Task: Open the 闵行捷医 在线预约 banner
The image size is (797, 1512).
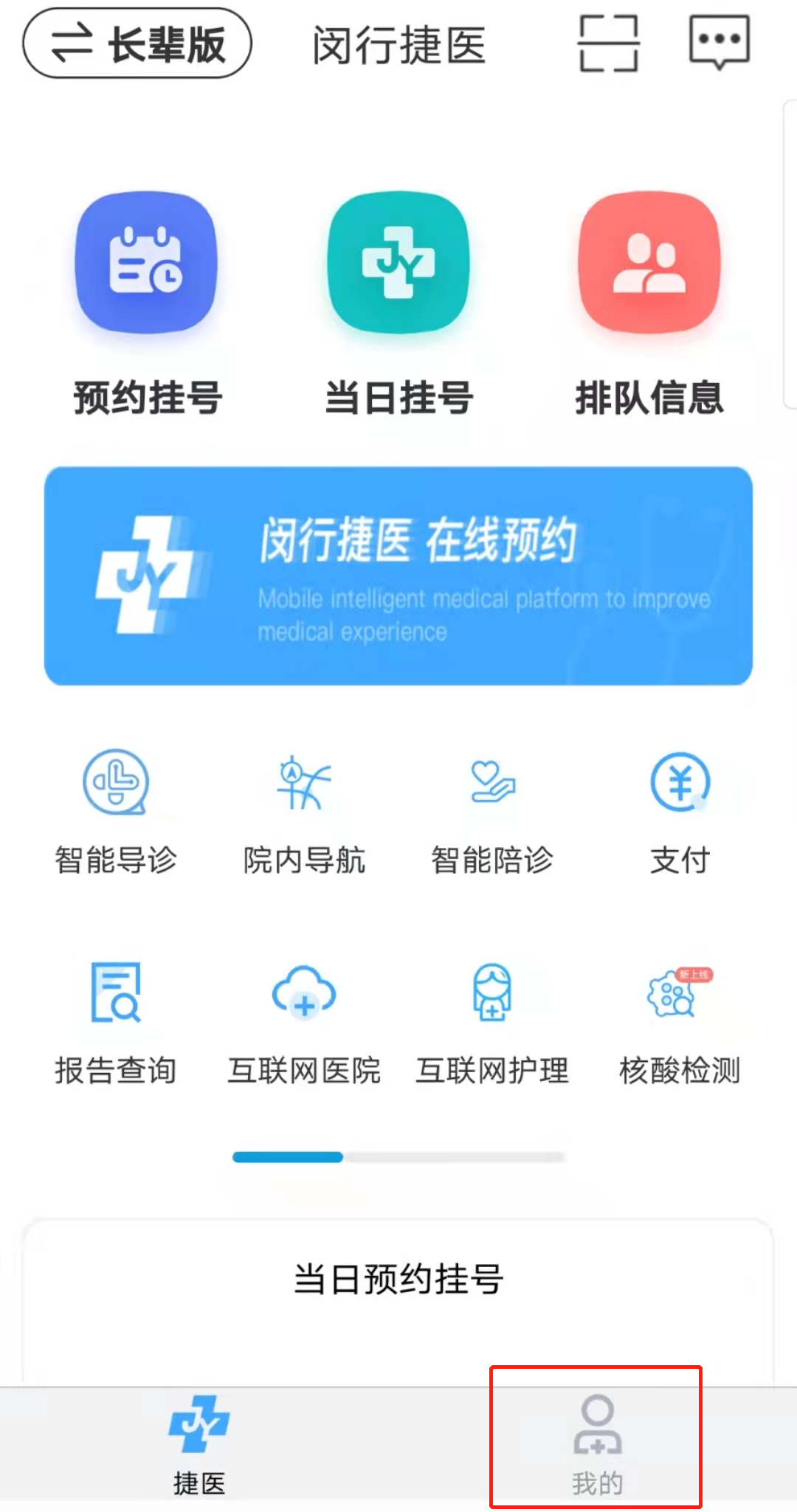Action: point(398,576)
